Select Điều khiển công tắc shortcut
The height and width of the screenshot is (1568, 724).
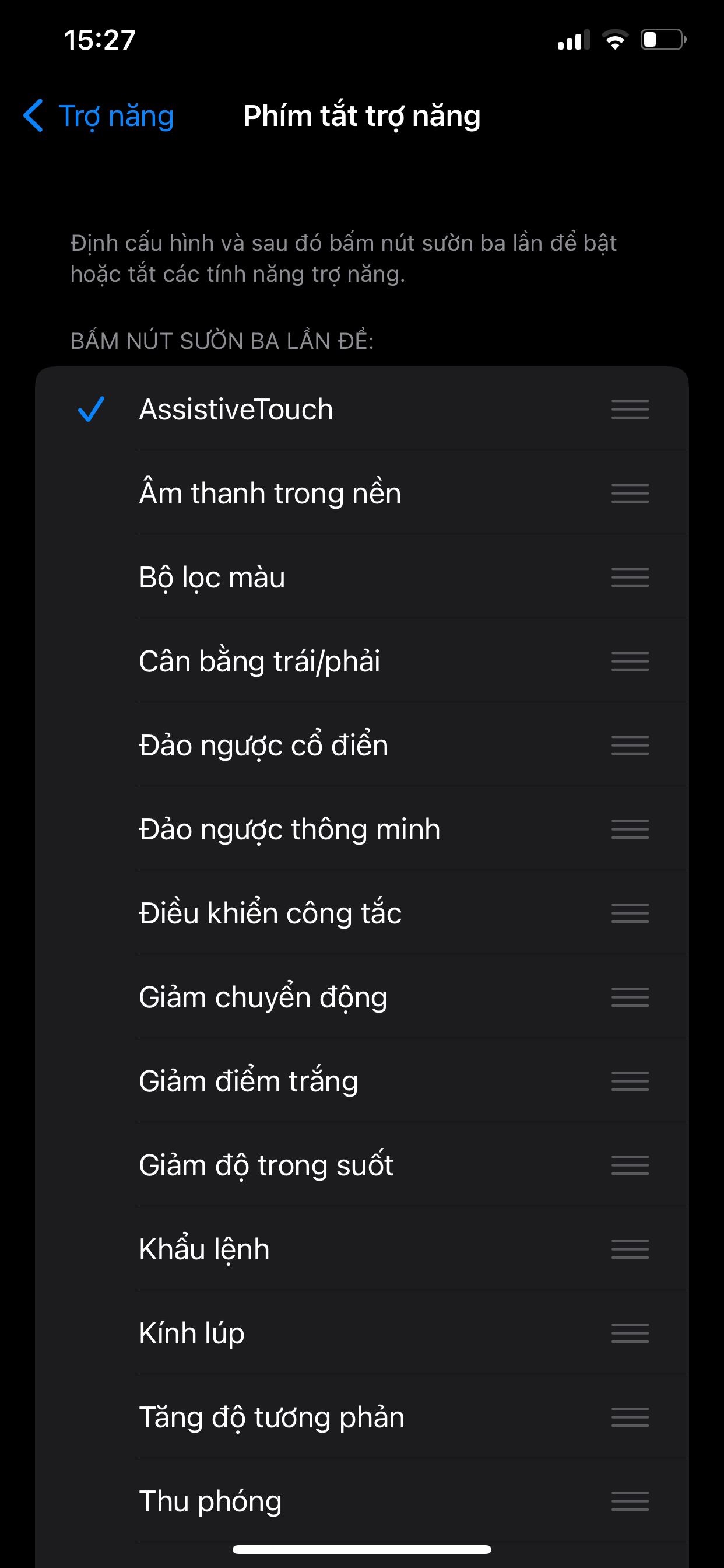point(361,912)
